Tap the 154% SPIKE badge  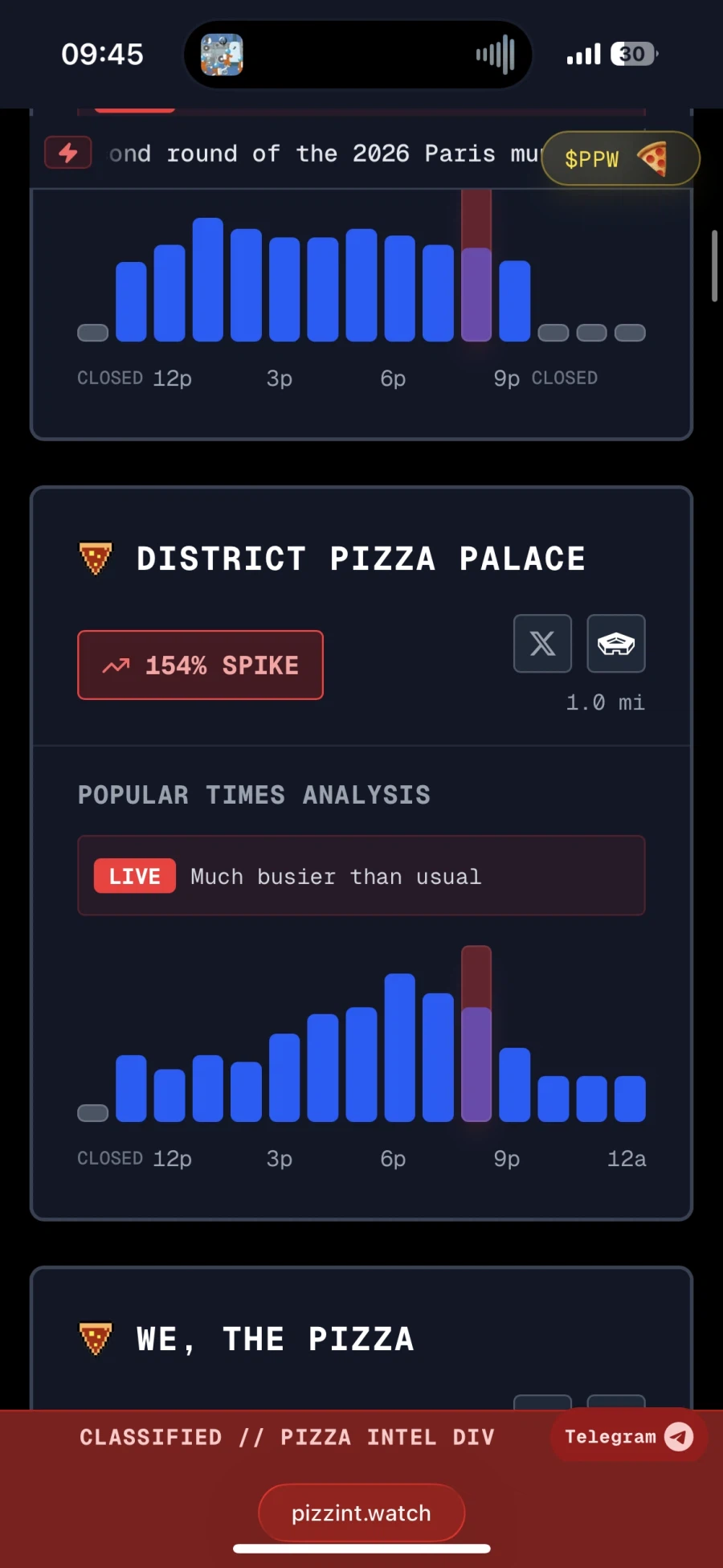pyautogui.click(x=200, y=665)
